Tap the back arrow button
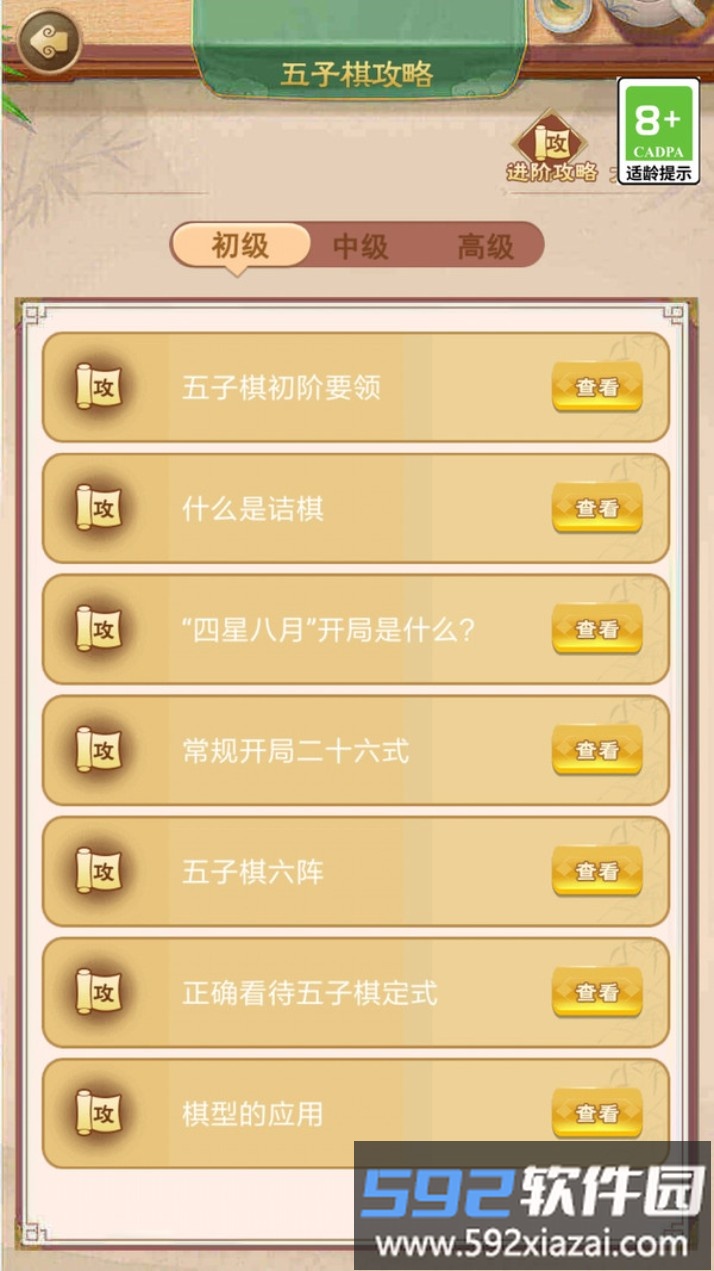 point(49,42)
